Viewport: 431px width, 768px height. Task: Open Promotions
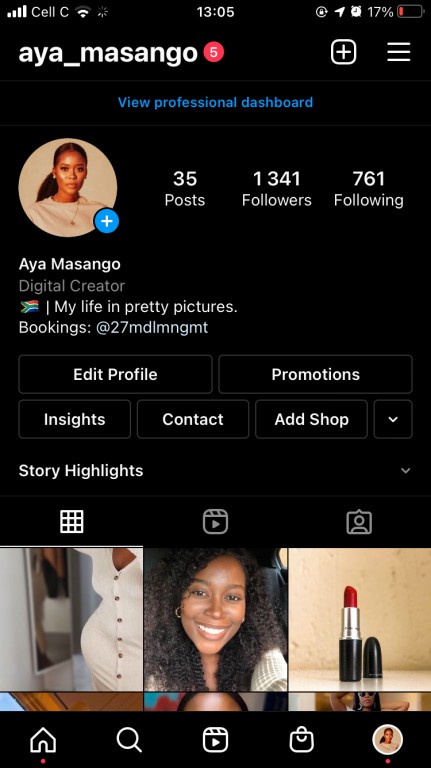pyautogui.click(x=315, y=374)
